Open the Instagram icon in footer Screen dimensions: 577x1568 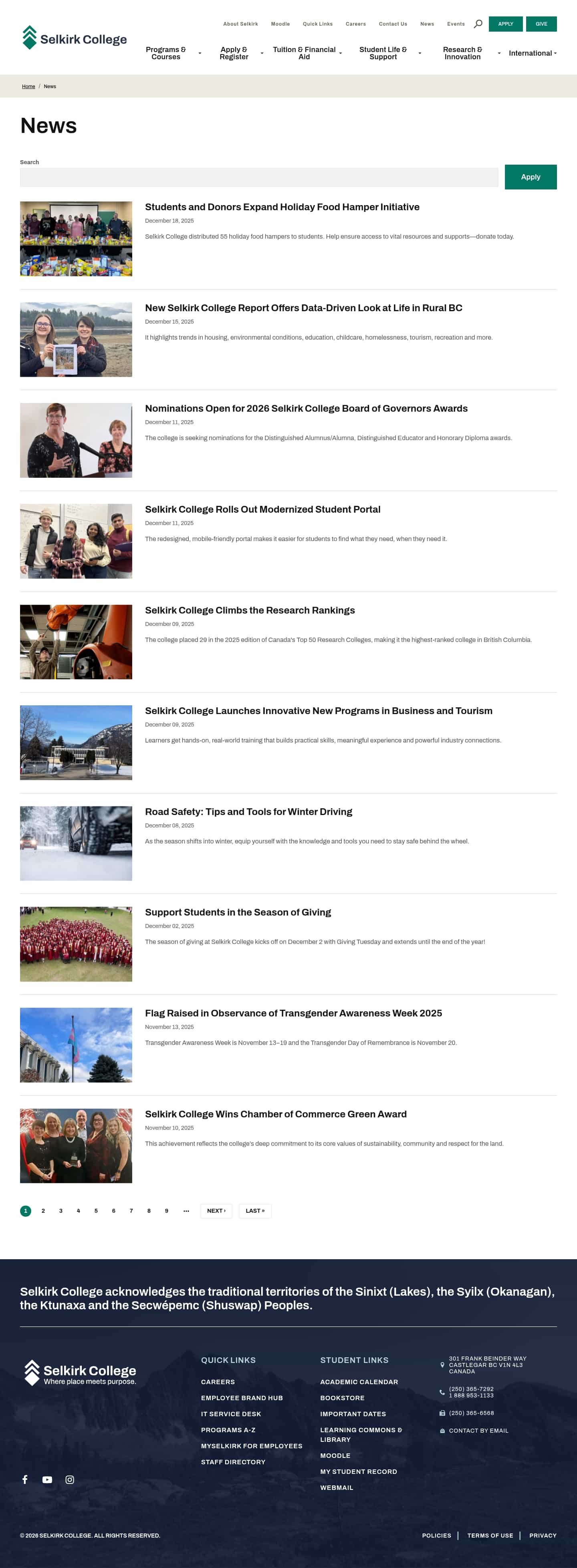coord(69,1479)
